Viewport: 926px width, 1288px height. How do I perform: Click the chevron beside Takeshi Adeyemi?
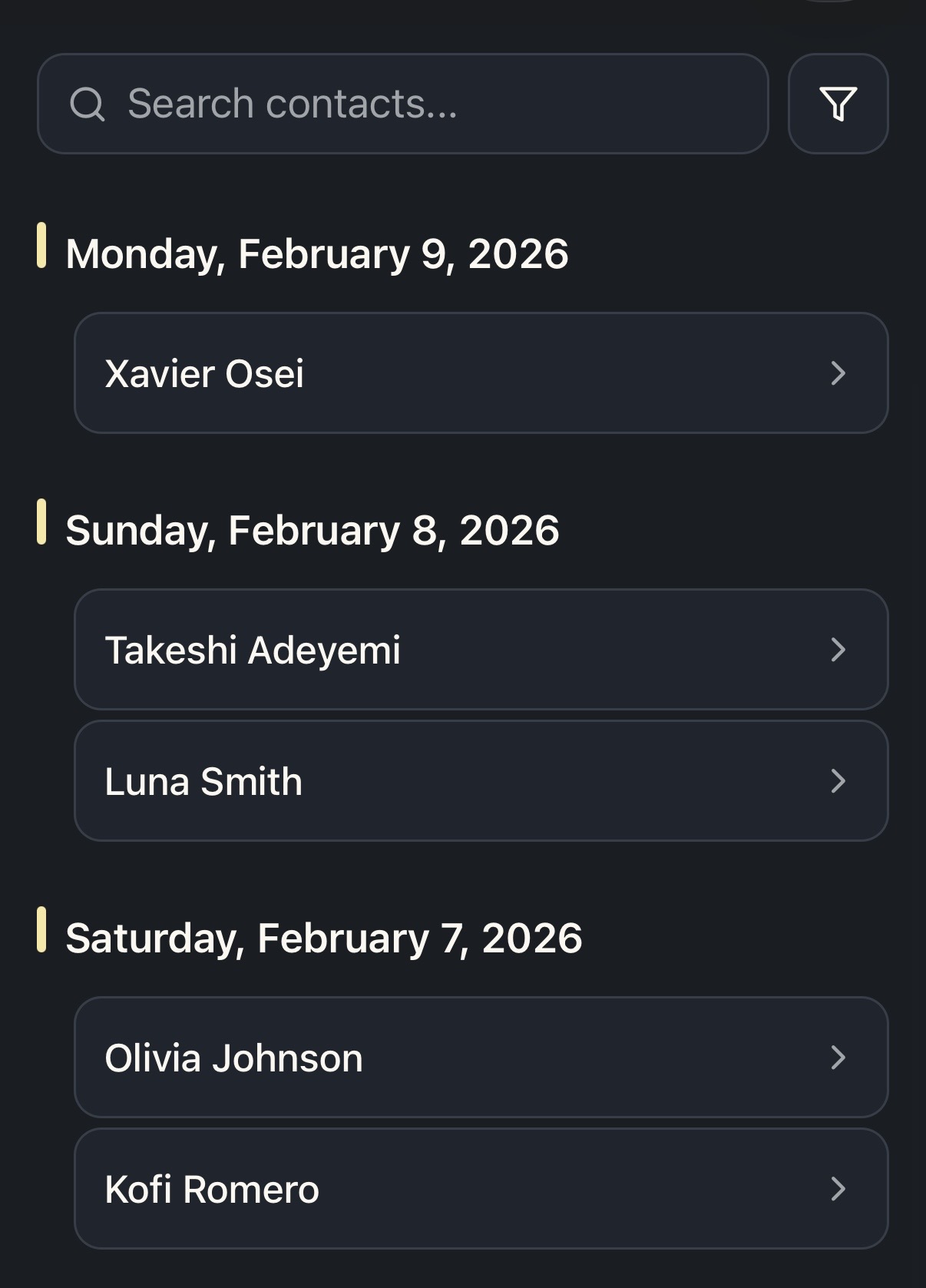click(838, 649)
